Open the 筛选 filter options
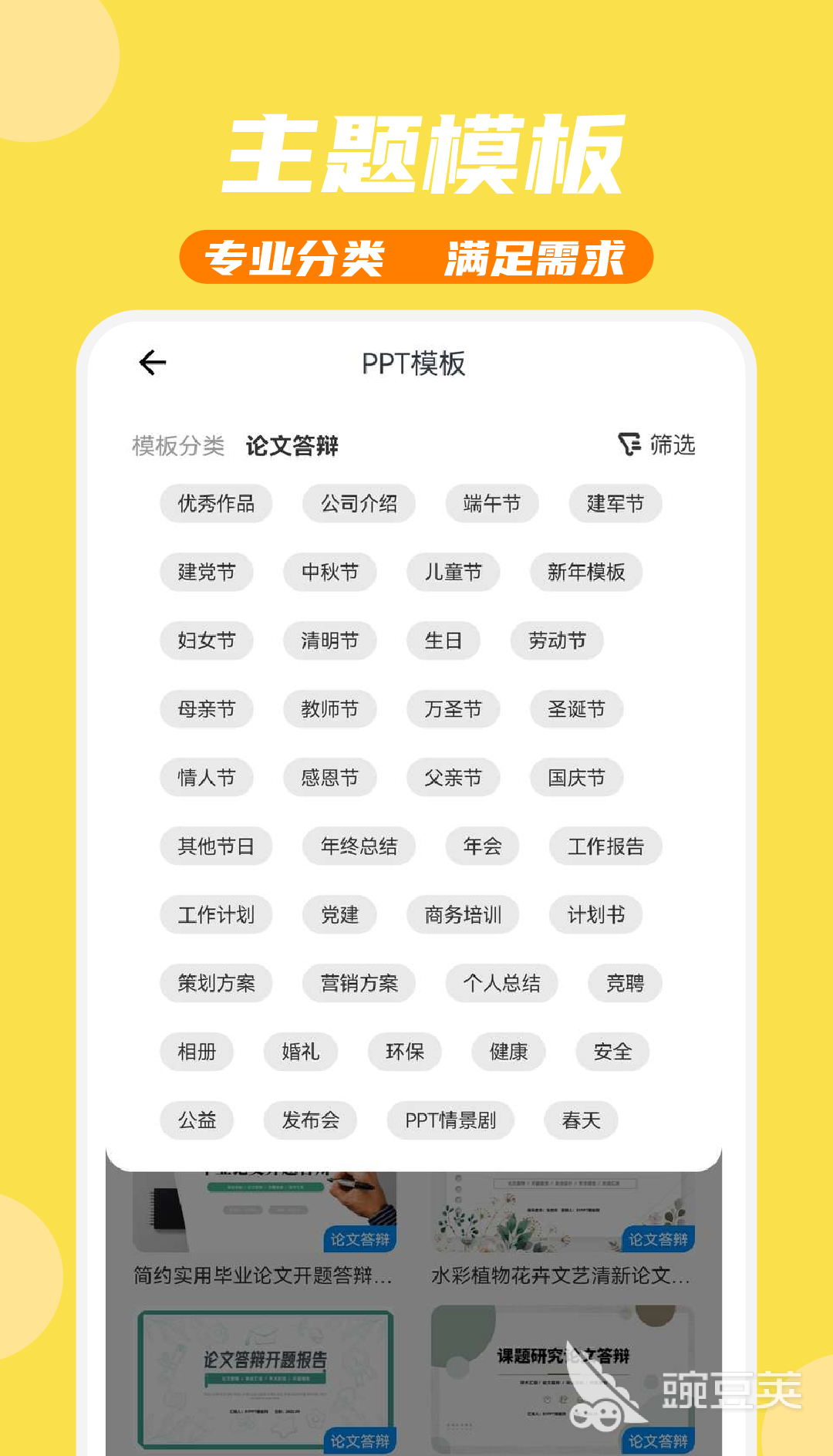This screenshot has width=833, height=1456. click(658, 444)
